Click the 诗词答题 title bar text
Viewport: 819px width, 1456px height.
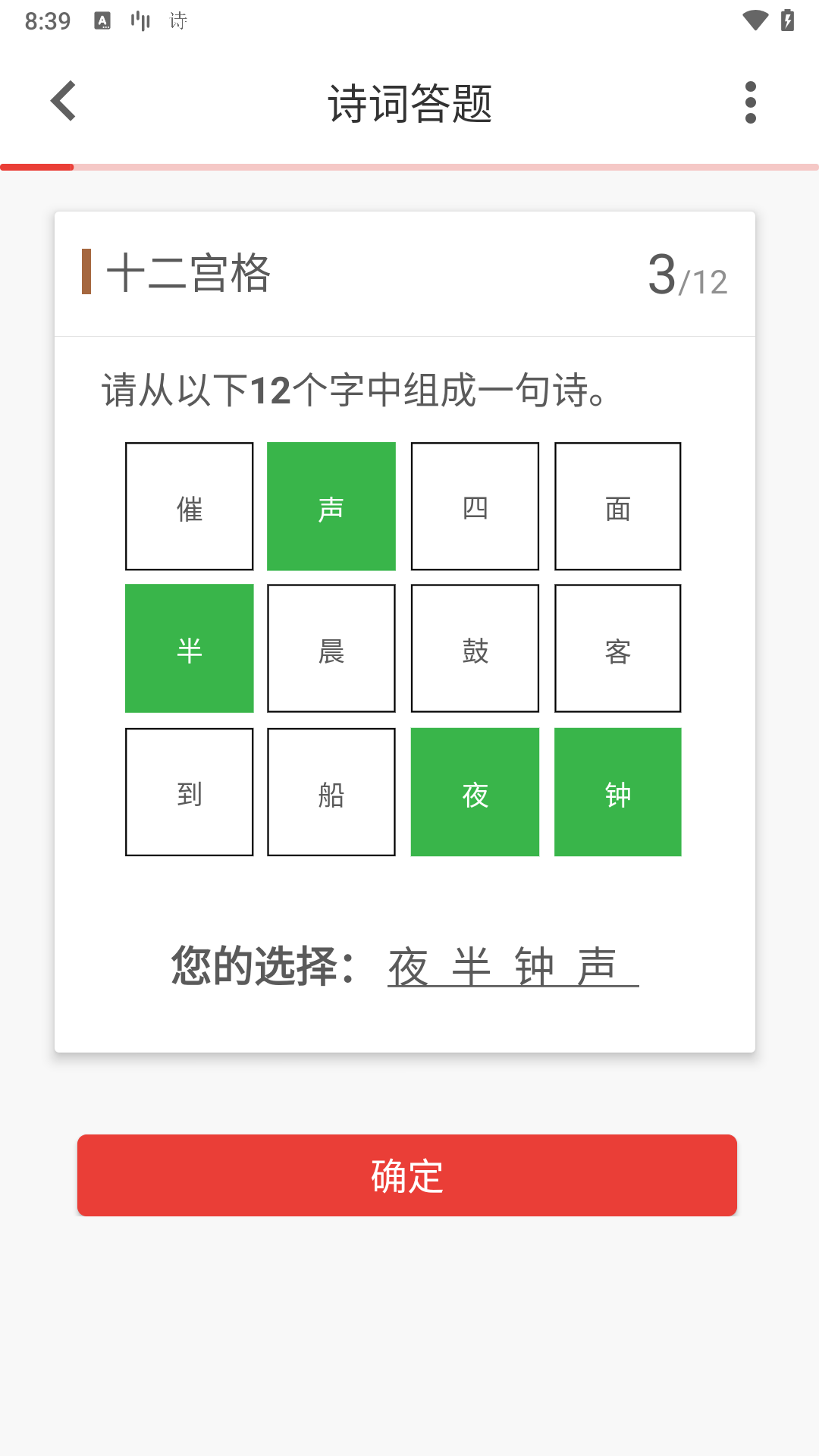click(x=409, y=104)
